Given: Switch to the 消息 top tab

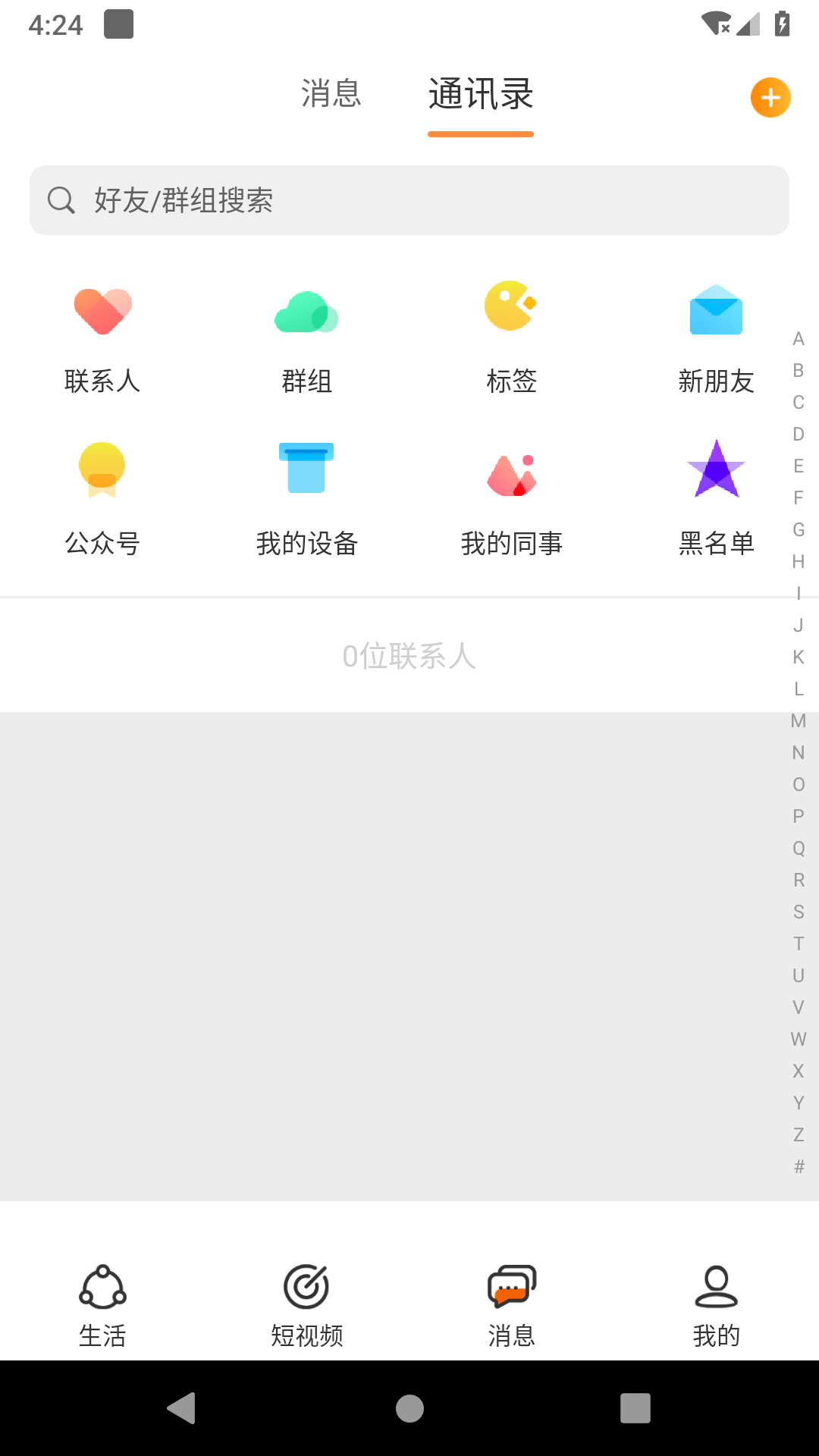Looking at the screenshot, I should pos(331,93).
